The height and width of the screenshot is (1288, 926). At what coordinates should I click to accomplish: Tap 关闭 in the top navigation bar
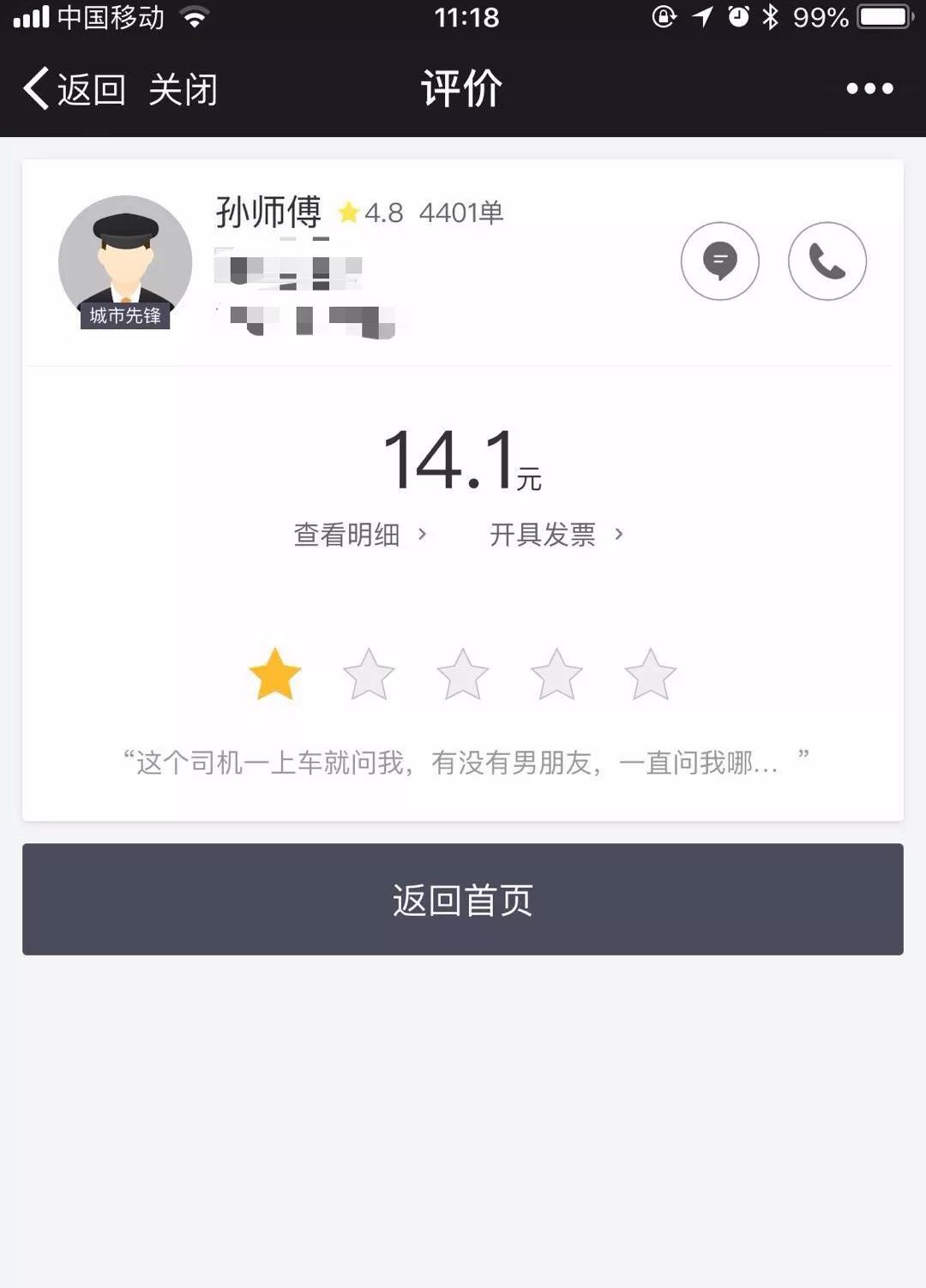point(184,88)
